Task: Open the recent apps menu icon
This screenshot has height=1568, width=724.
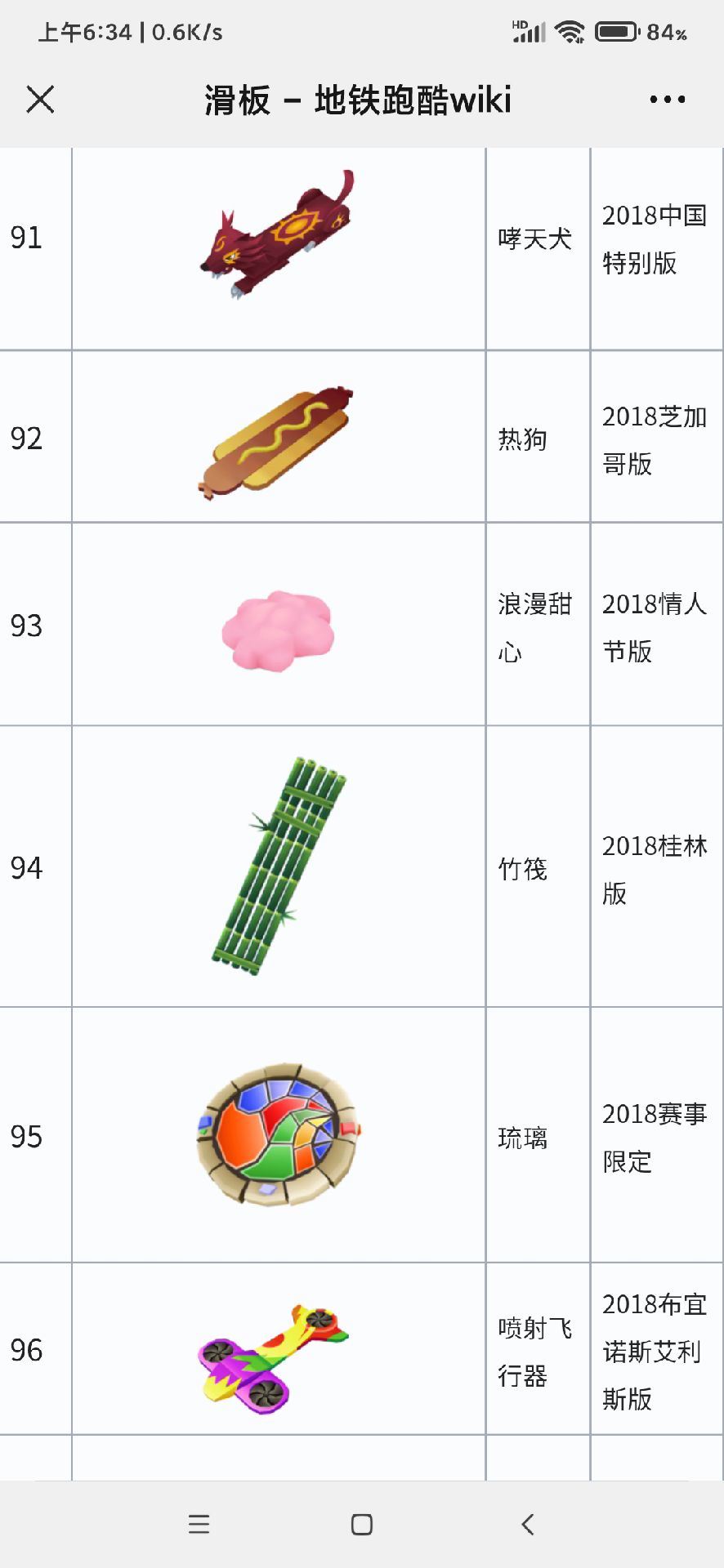Action: [198, 1524]
